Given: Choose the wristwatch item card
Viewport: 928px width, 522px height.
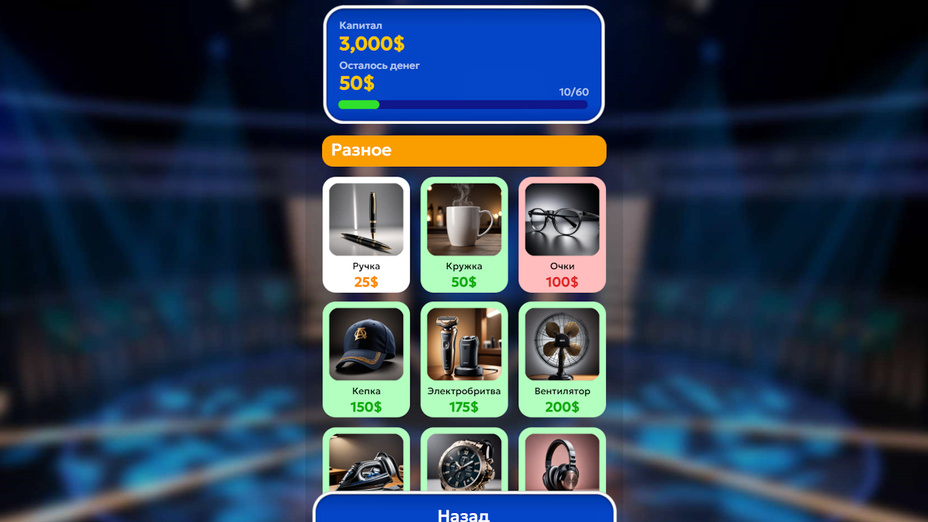Looking at the screenshot, I should coord(464,461).
